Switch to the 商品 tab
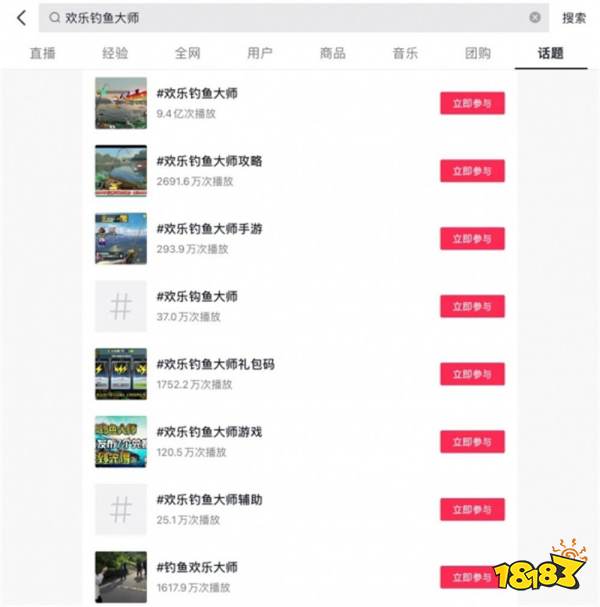The image size is (600, 607). click(x=332, y=53)
